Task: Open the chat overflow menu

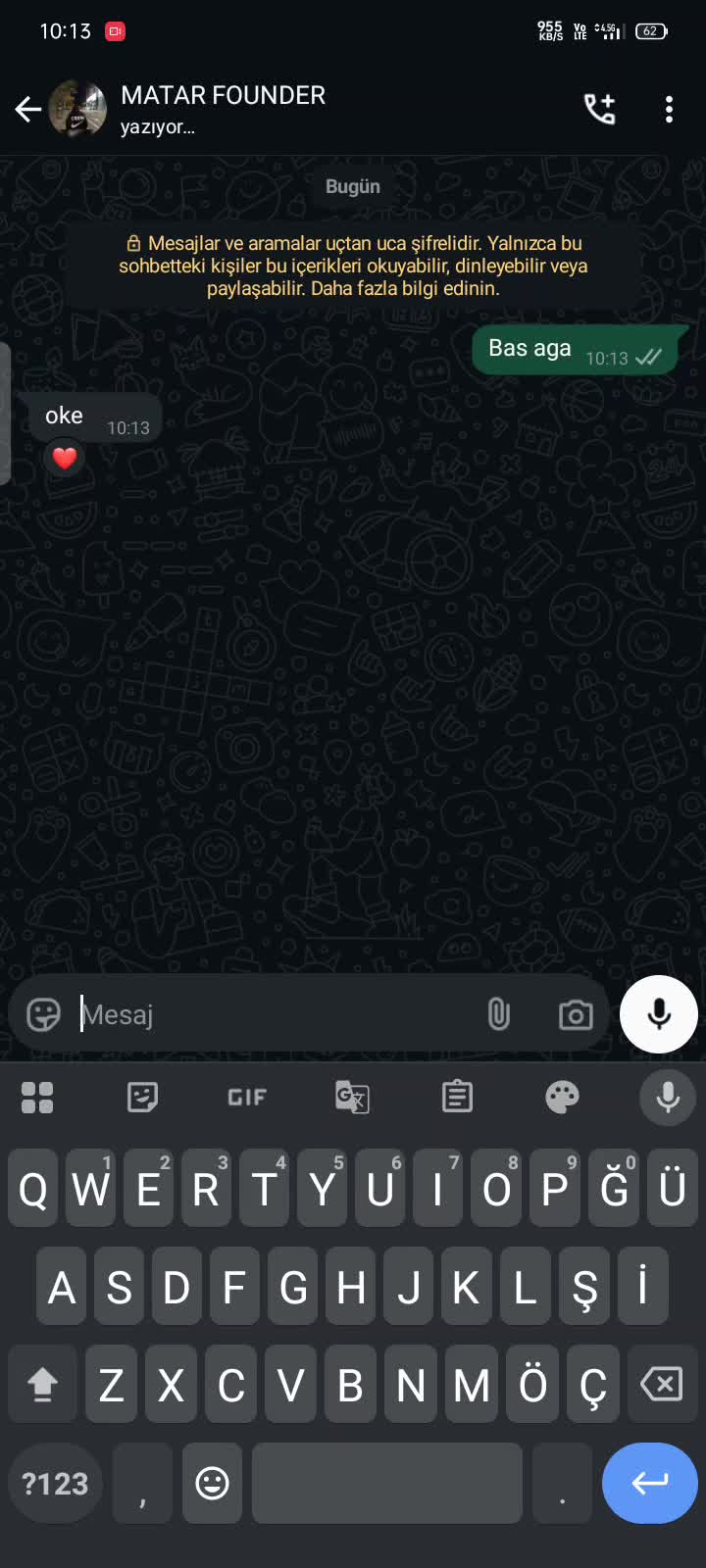Action: [x=669, y=109]
